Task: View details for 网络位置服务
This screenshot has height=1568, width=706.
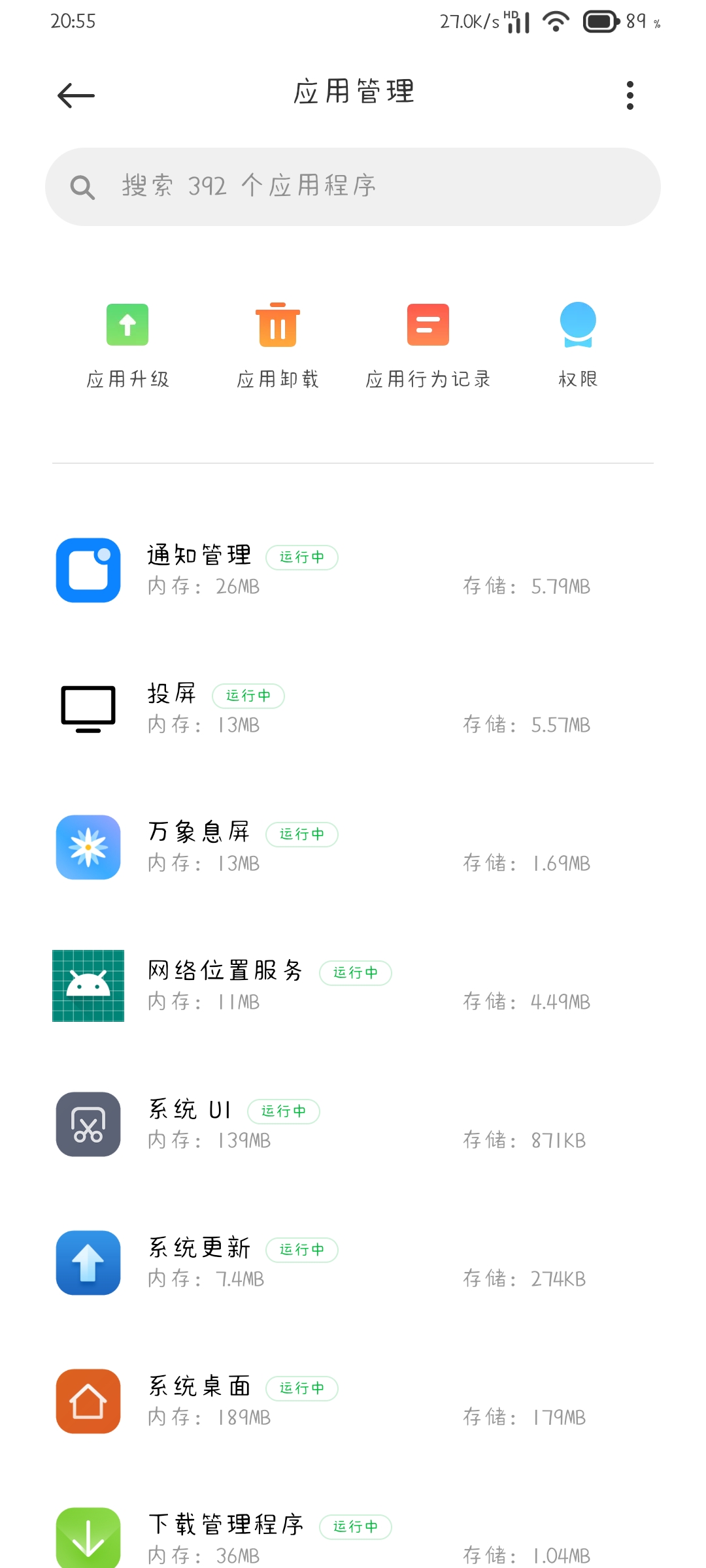Action: coord(353,986)
